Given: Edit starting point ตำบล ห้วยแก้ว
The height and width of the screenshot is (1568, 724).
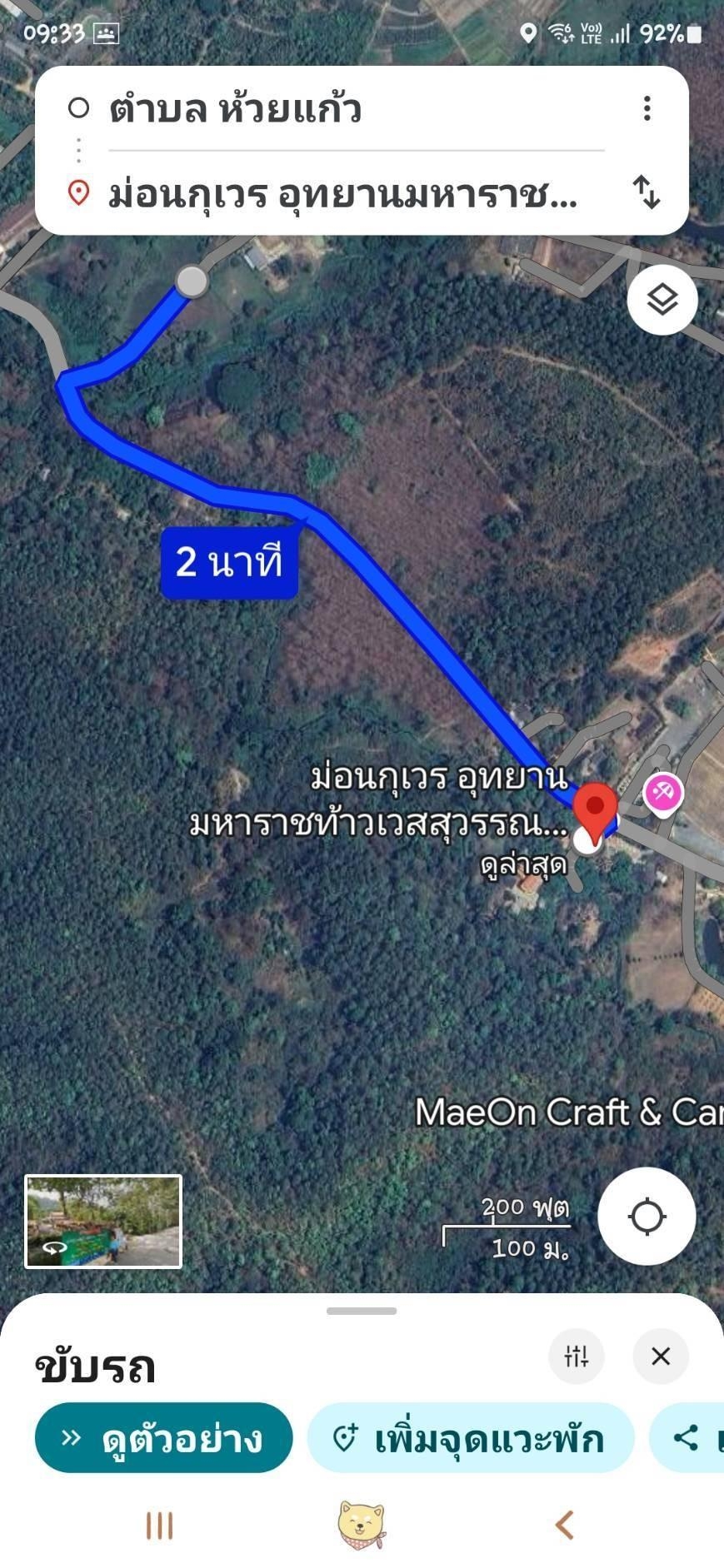Looking at the screenshot, I should click(x=333, y=110).
